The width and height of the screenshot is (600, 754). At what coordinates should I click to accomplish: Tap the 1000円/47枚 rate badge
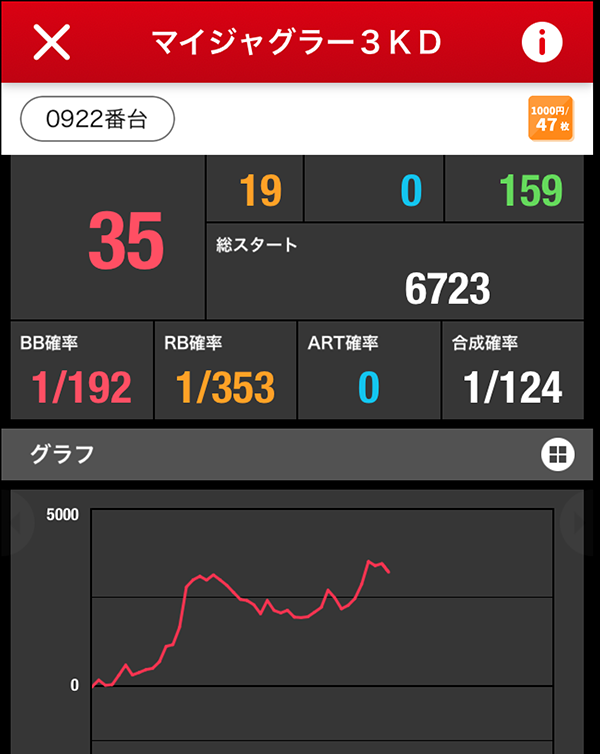(x=550, y=118)
